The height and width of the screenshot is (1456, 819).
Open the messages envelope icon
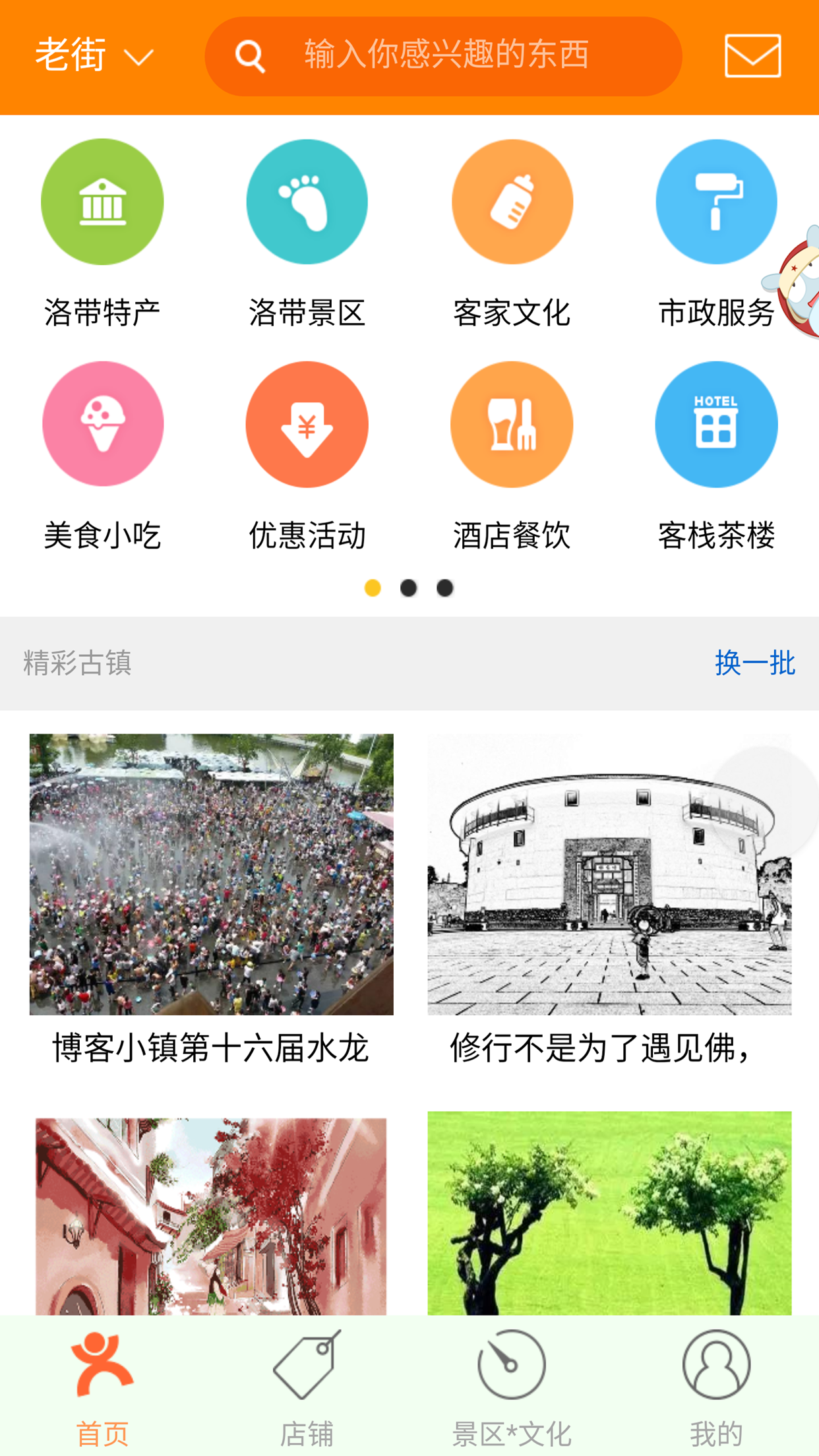click(752, 56)
